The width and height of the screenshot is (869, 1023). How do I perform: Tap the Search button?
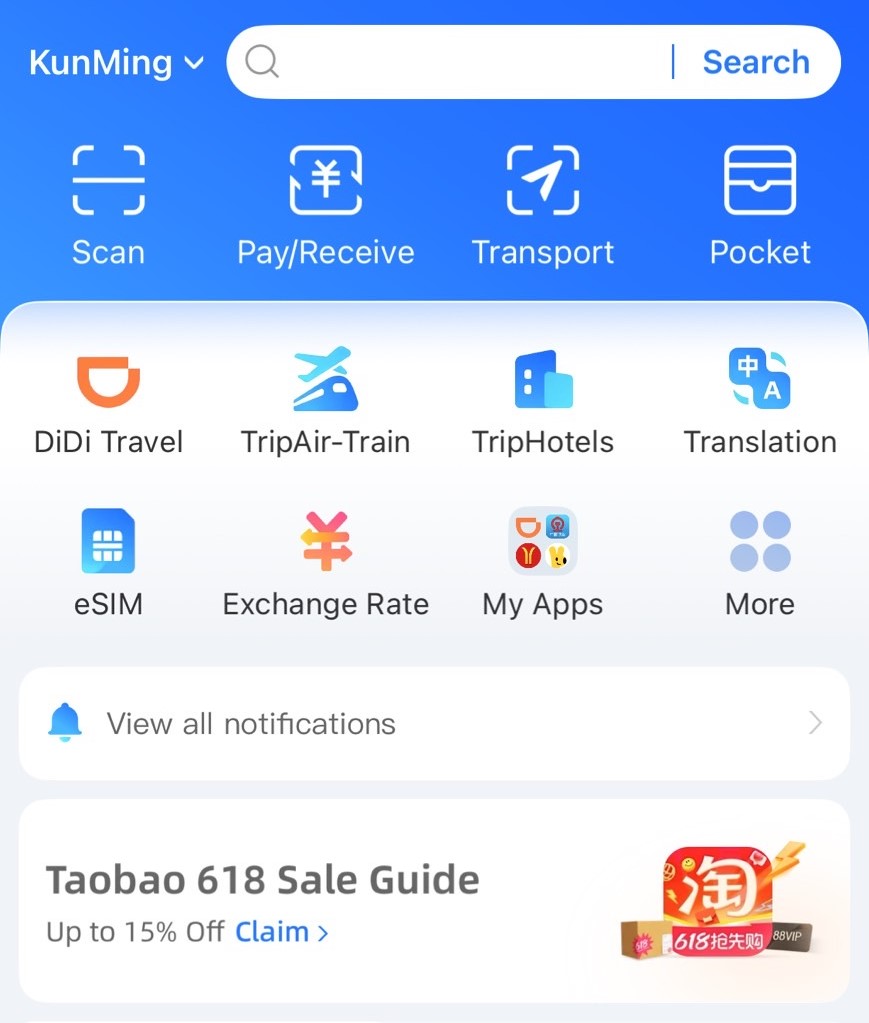755,62
